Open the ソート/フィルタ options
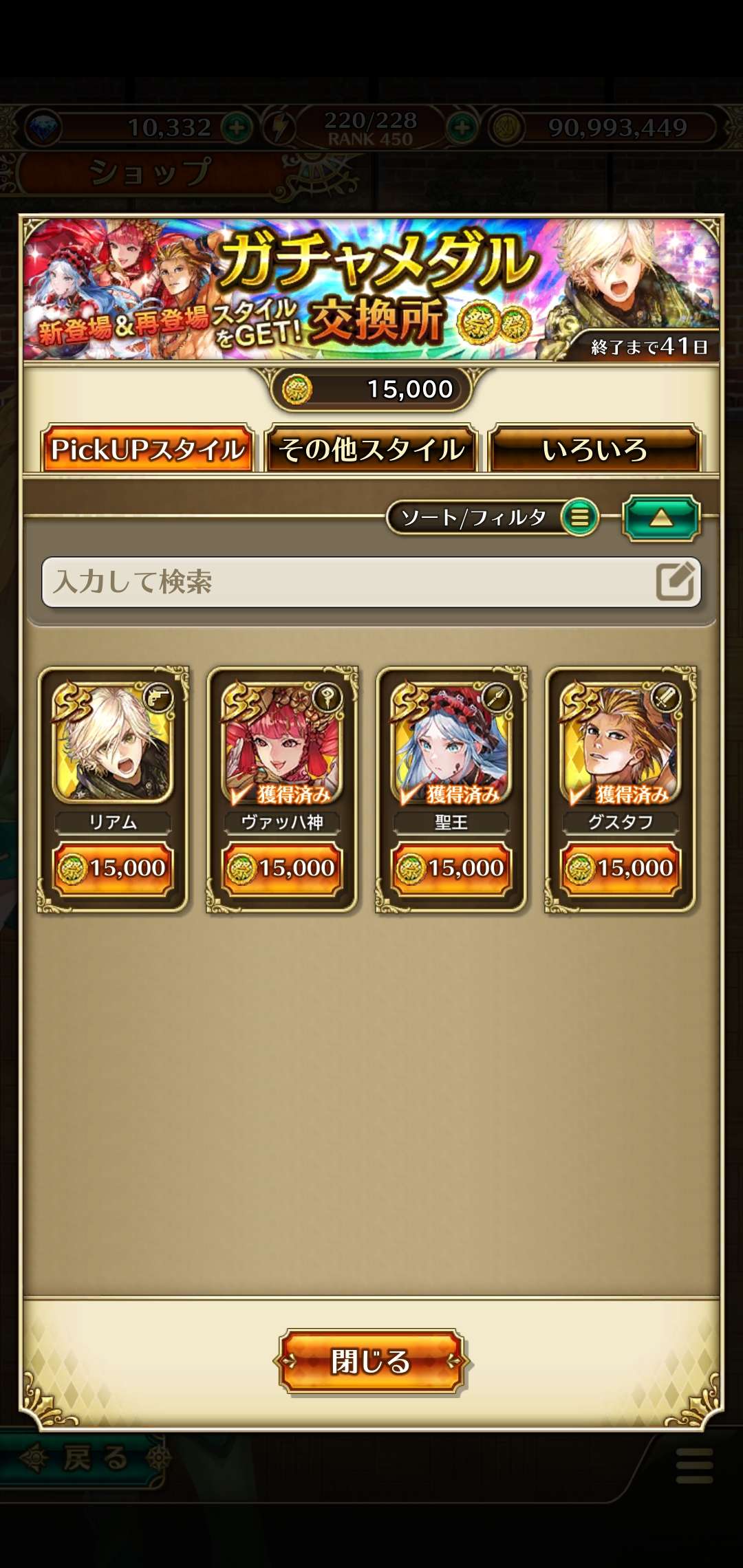The width and height of the screenshot is (743, 1568). tap(491, 517)
